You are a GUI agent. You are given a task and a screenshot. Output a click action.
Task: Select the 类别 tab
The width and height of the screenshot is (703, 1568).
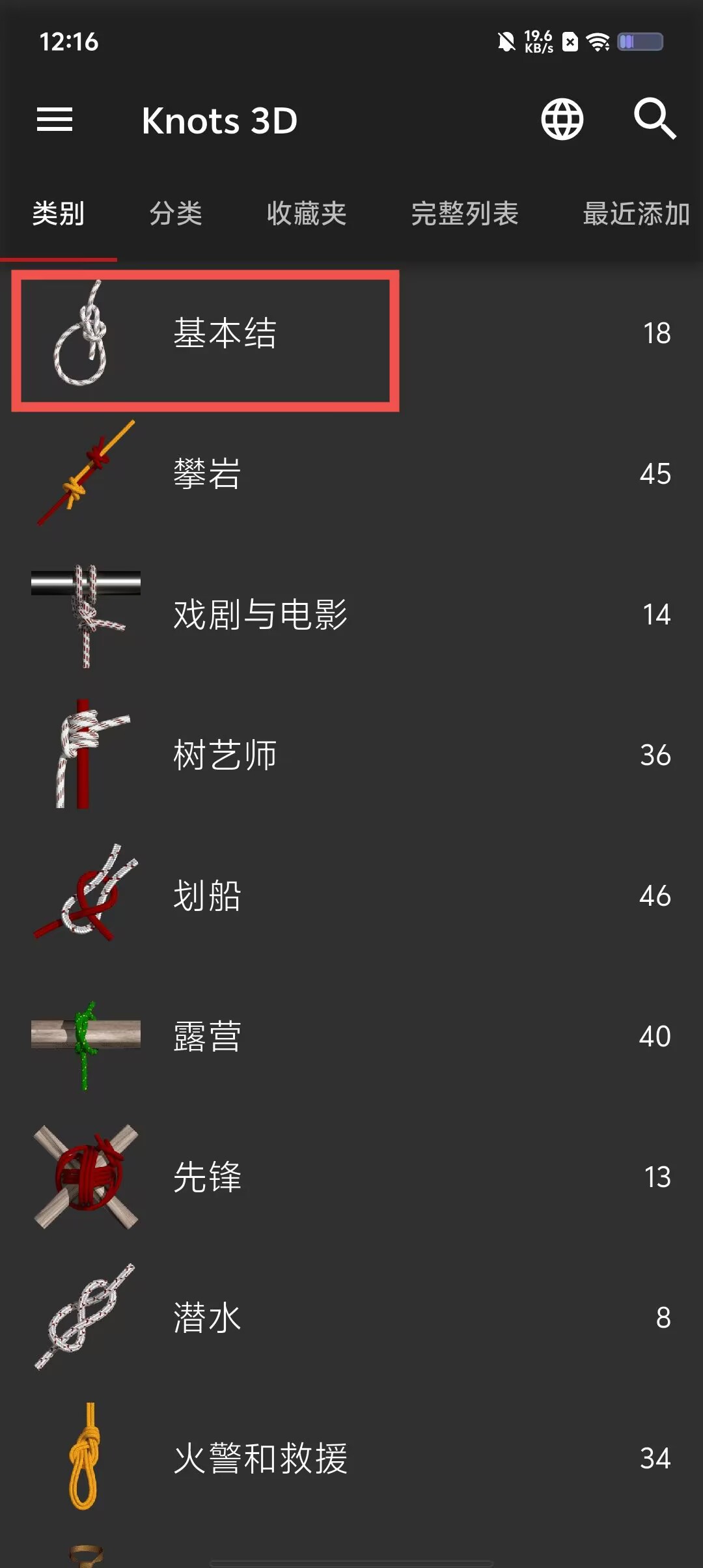59,214
